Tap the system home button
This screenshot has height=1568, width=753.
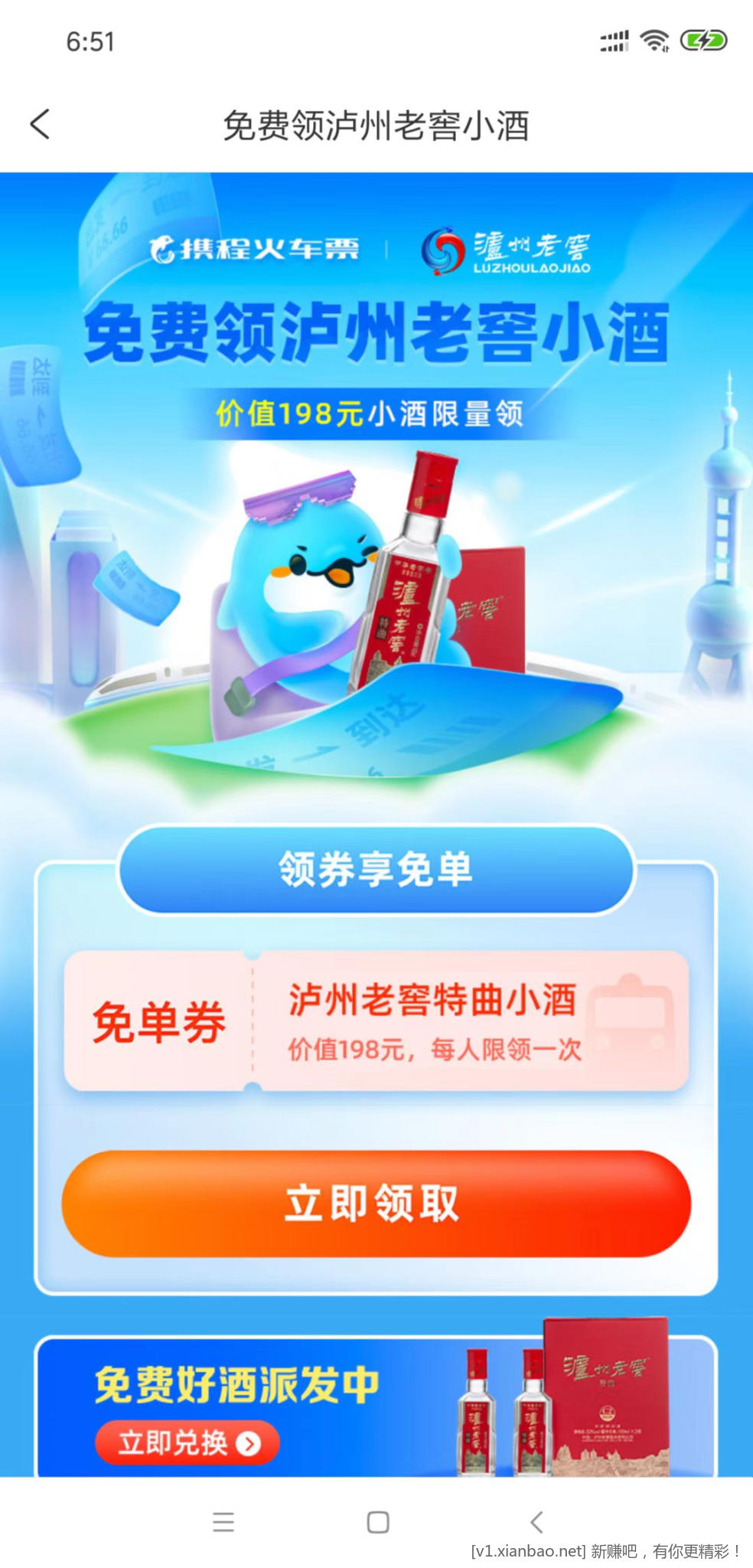coord(377,1521)
